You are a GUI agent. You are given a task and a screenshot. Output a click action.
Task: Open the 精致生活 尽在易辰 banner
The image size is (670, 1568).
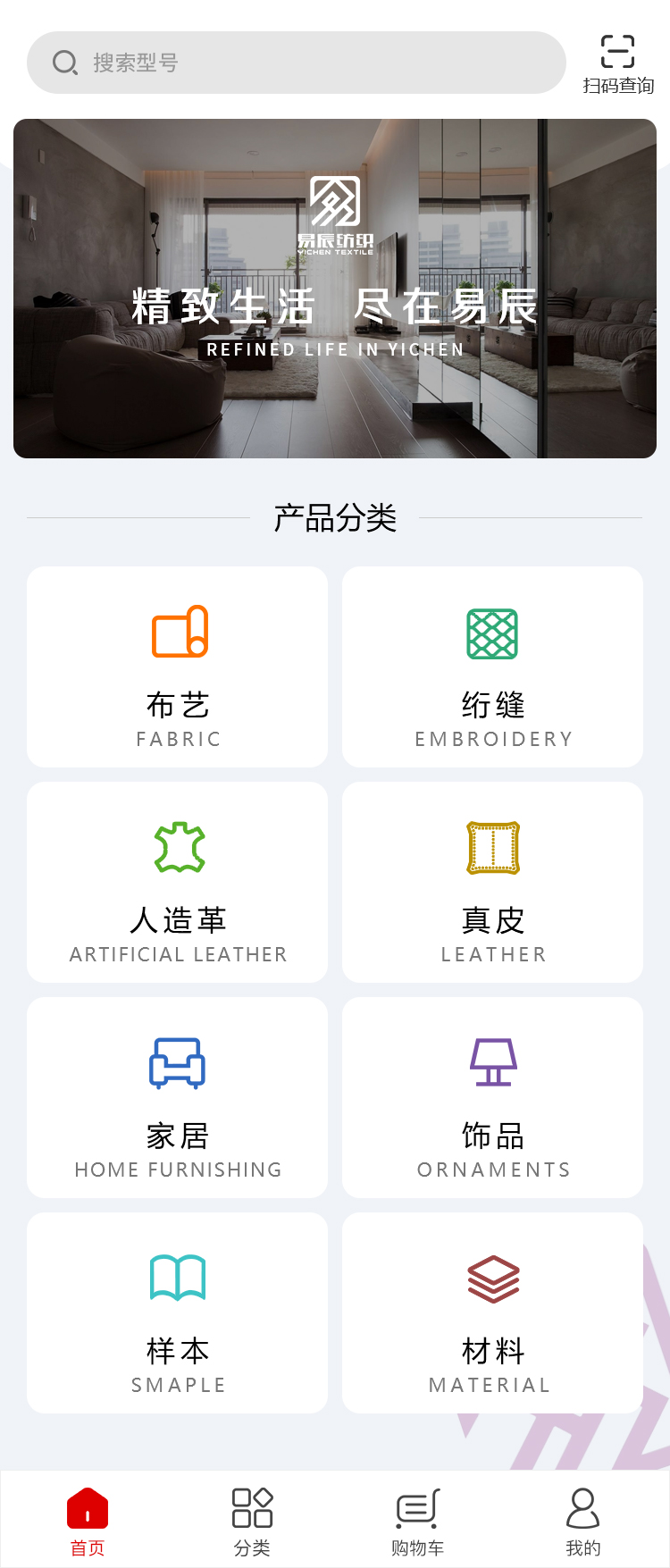click(x=335, y=288)
